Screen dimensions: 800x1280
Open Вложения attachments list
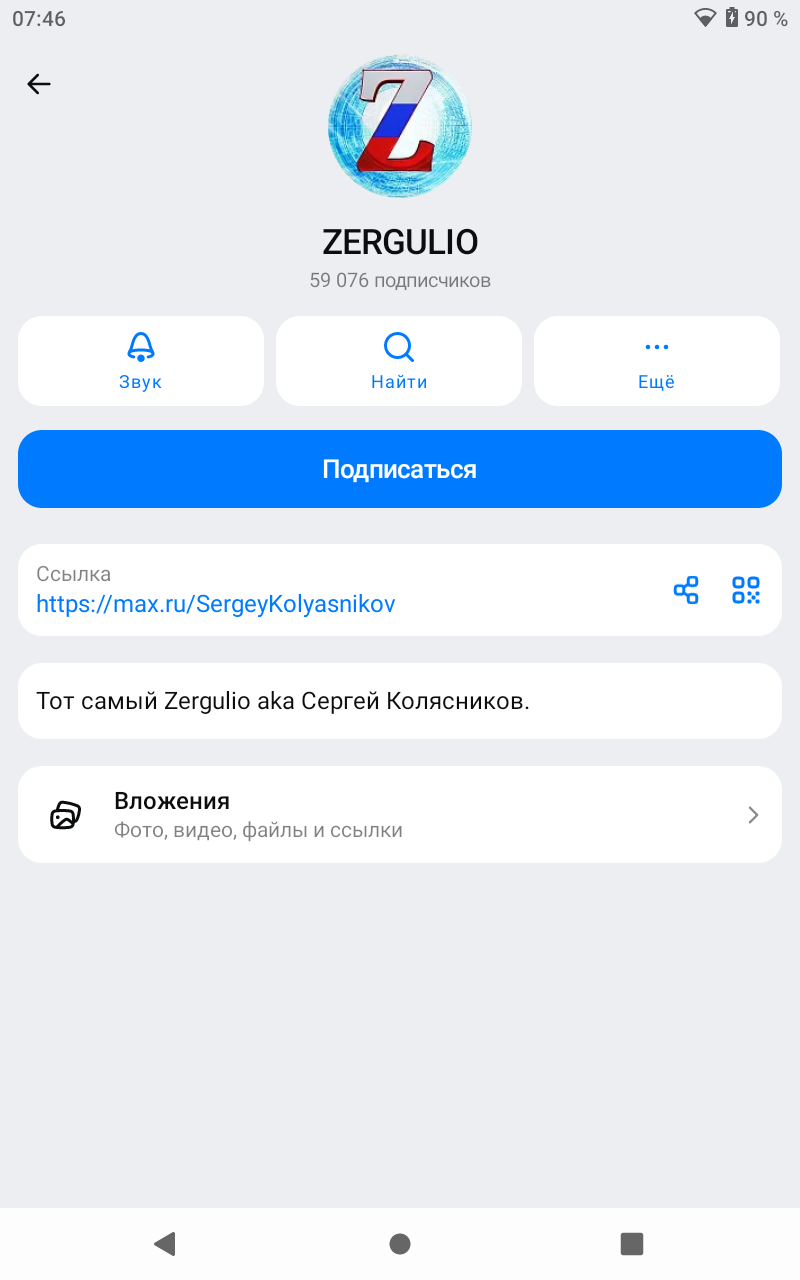click(x=400, y=814)
